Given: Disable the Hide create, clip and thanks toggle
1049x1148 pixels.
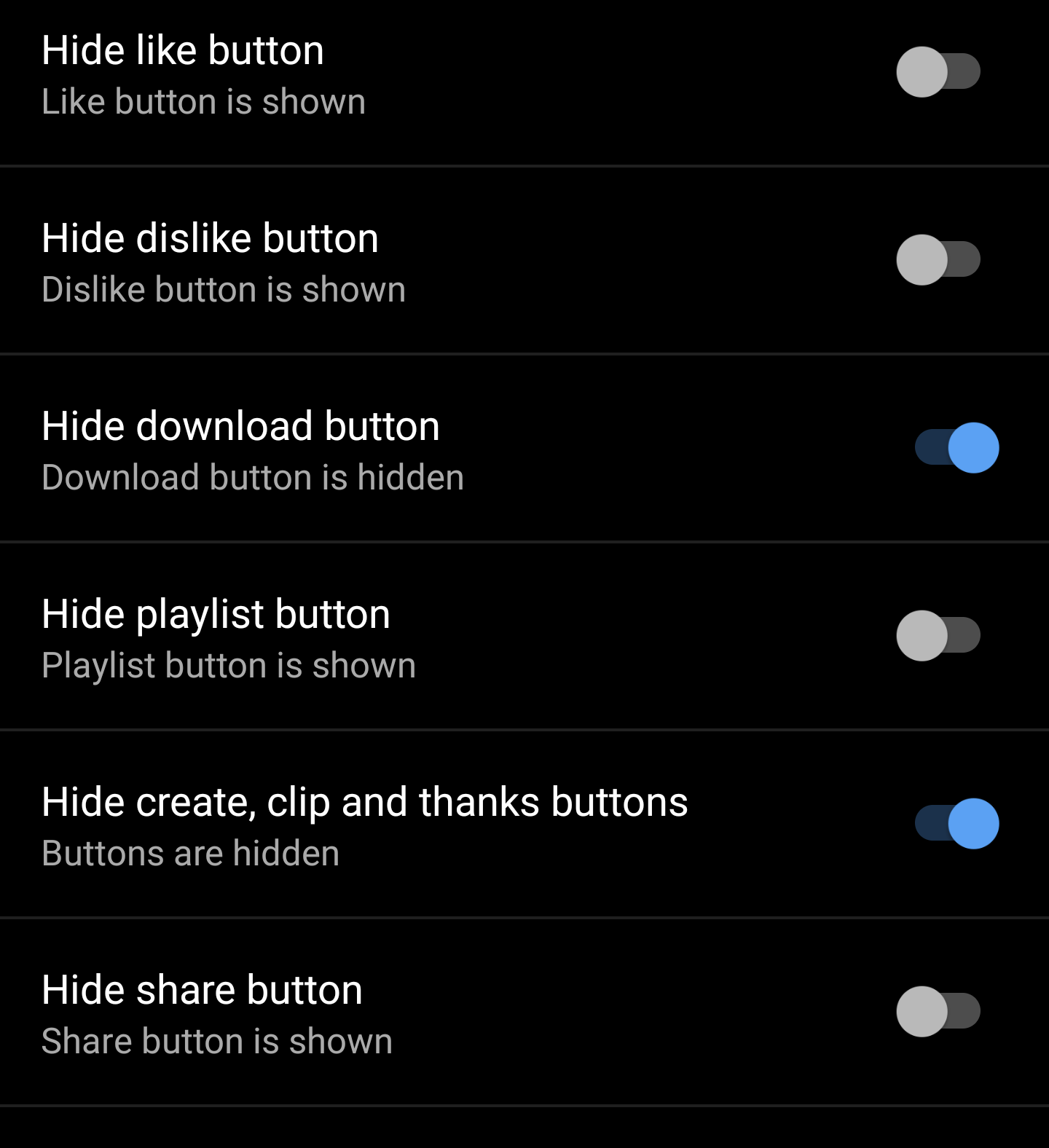Looking at the screenshot, I should tap(954, 823).
